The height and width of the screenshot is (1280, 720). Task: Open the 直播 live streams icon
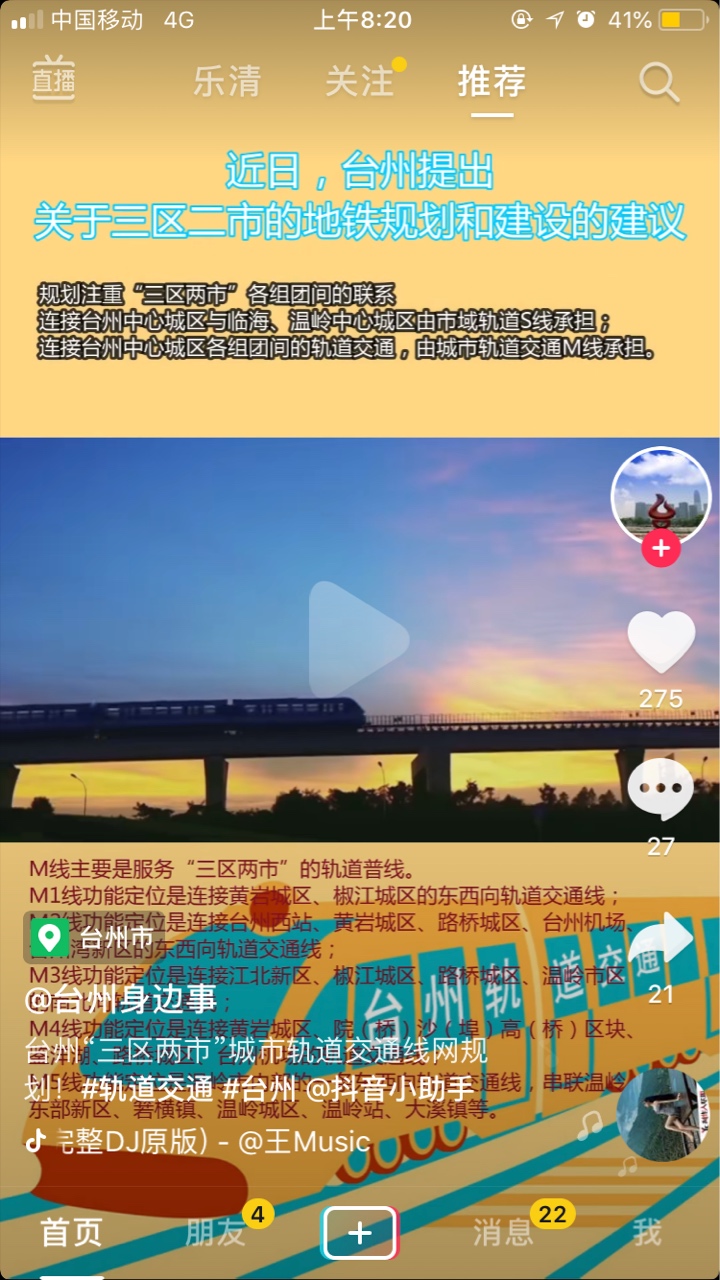coord(53,79)
